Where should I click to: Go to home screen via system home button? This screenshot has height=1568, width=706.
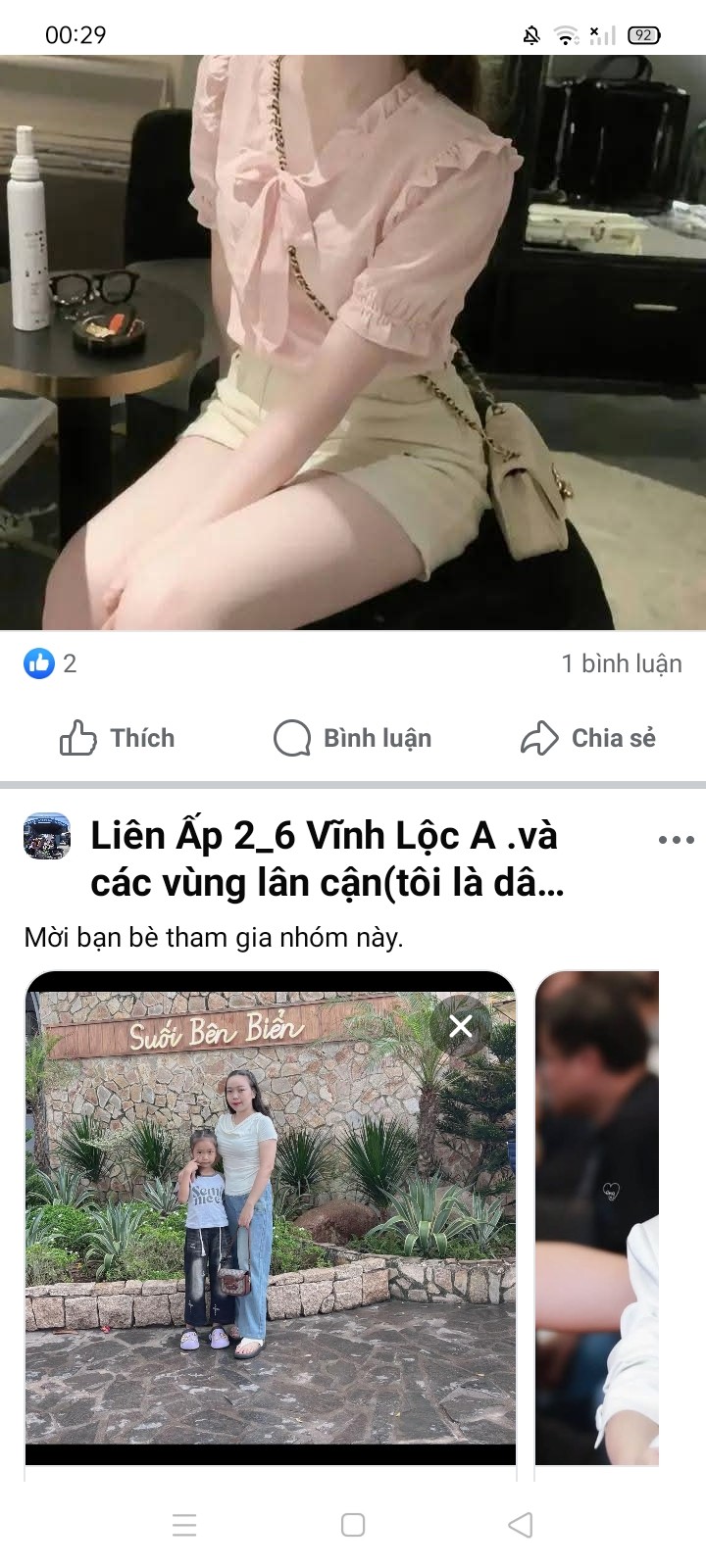353,1525
